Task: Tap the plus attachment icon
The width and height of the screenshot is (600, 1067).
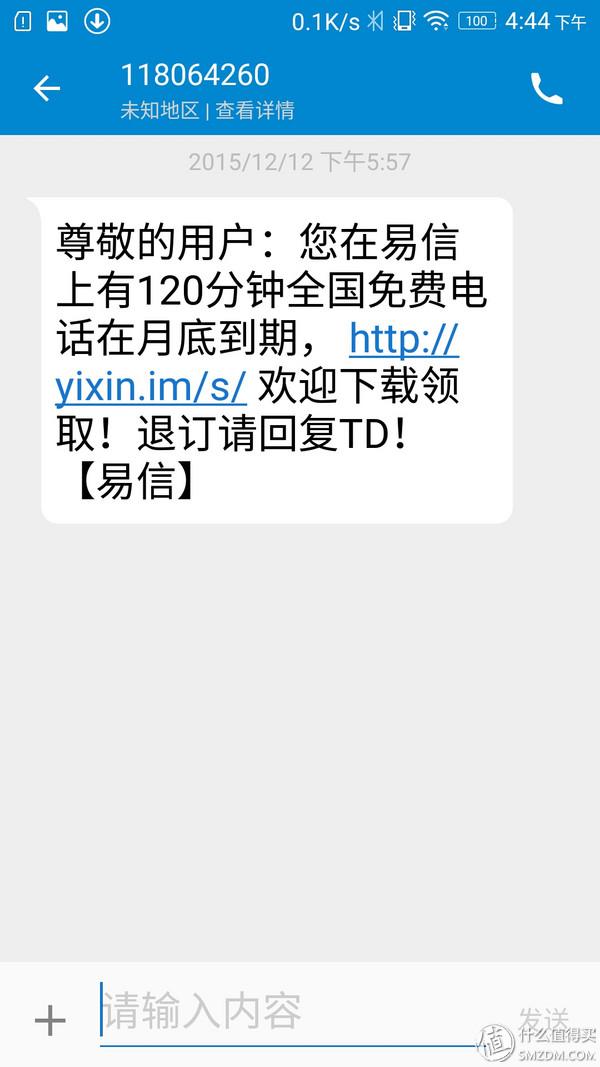Action: [49, 1020]
